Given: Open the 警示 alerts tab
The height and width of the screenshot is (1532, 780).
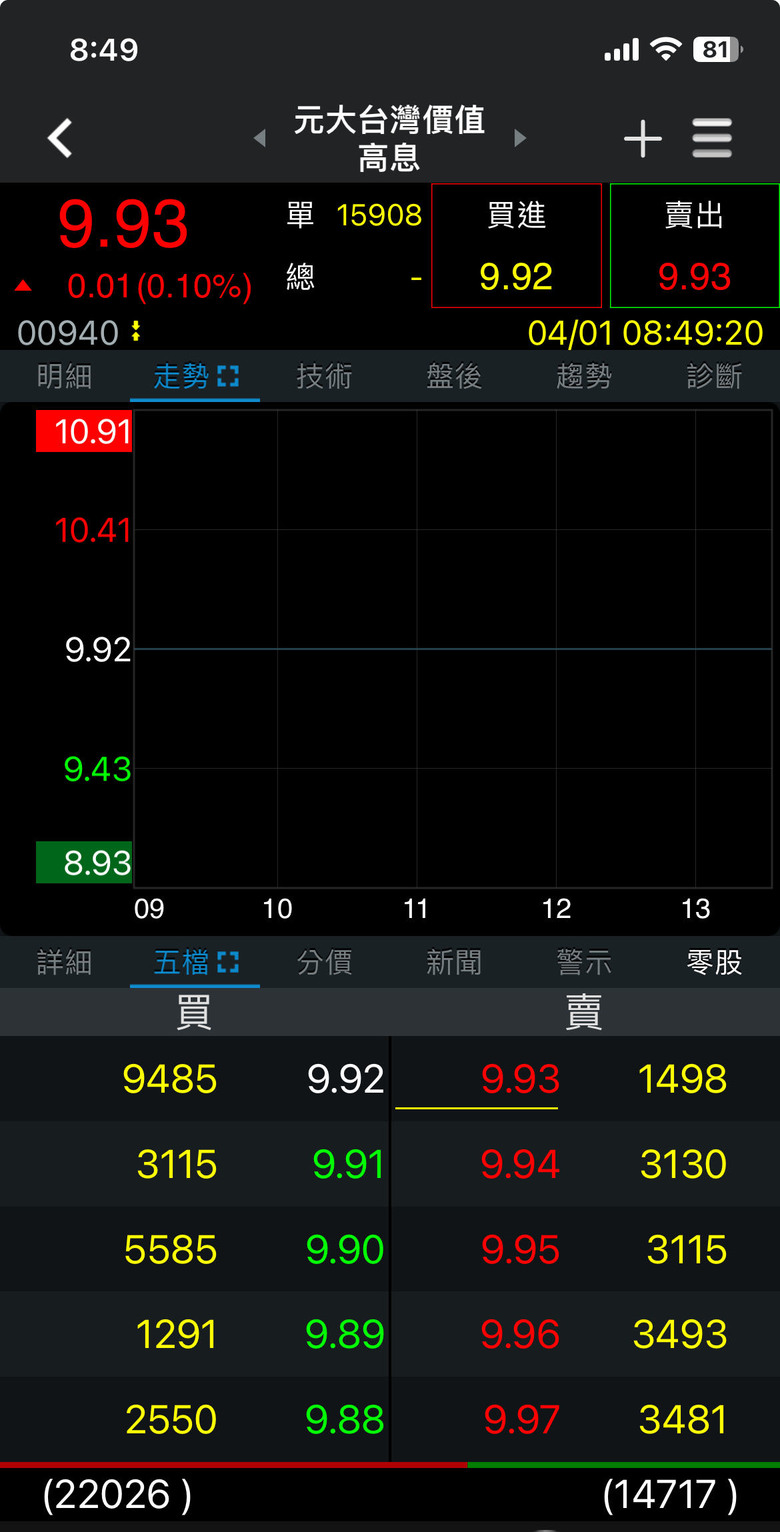Looking at the screenshot, I should (584, 962).
